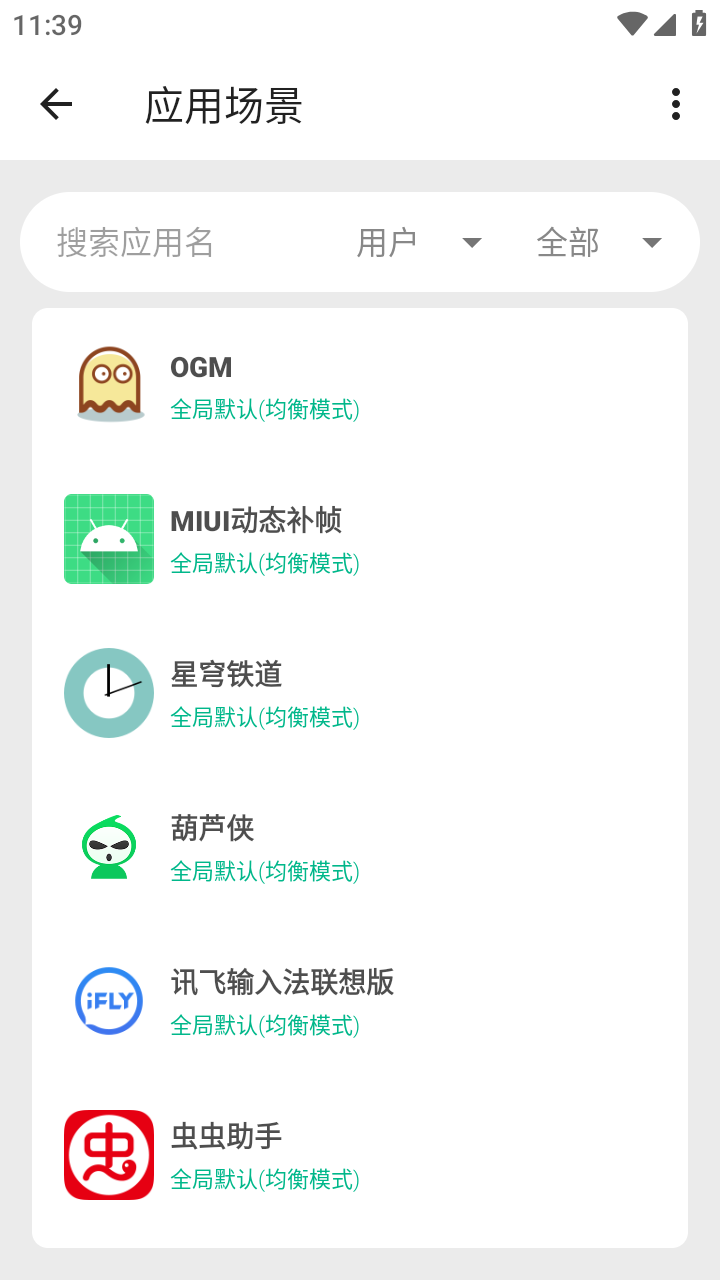Click the back arrow icon
This screenshot has height=1280, width=720.
click(56, 104)
